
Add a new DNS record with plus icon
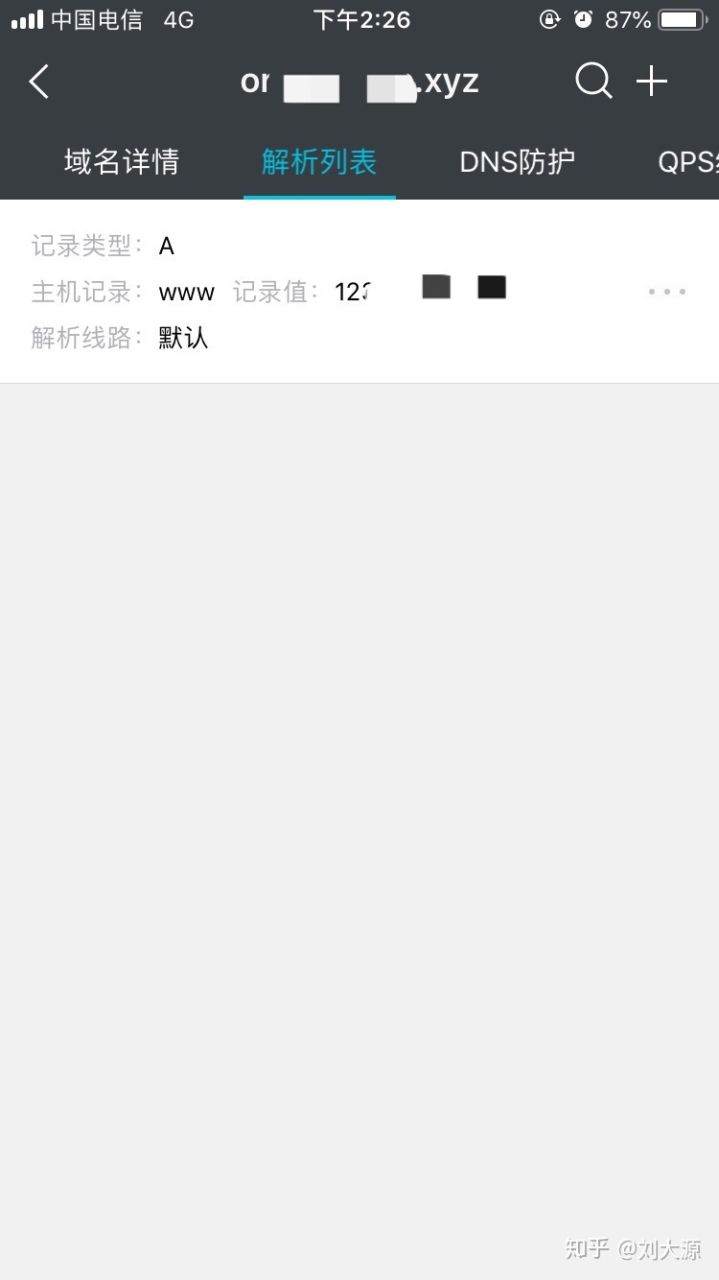click(x=651, y=81)
